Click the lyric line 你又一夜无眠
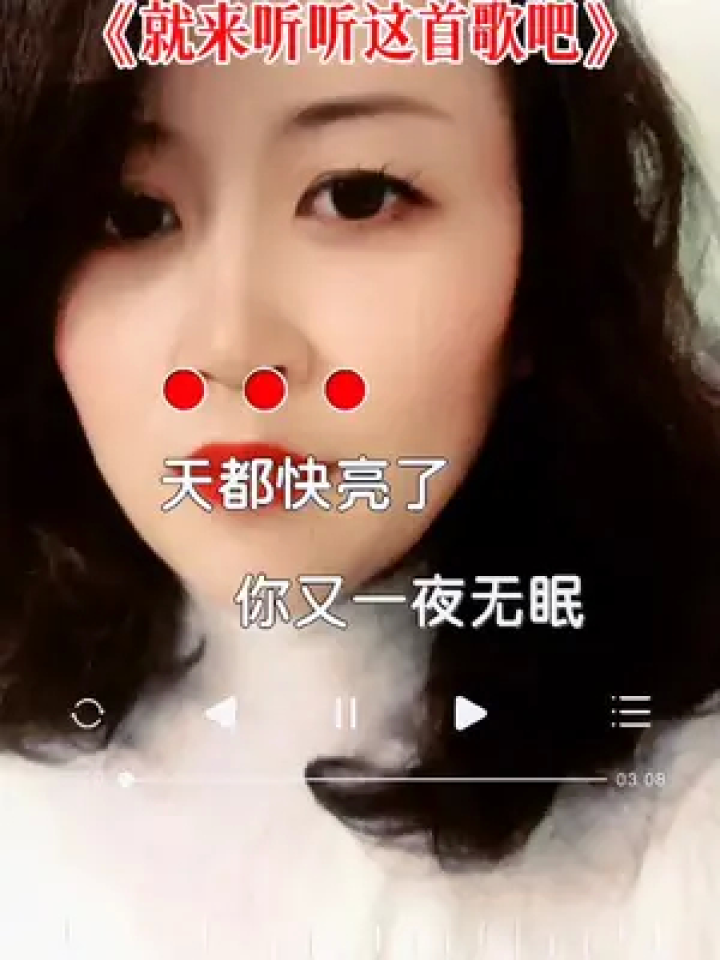The image size is (720, 960). click(x=415, y=602)
